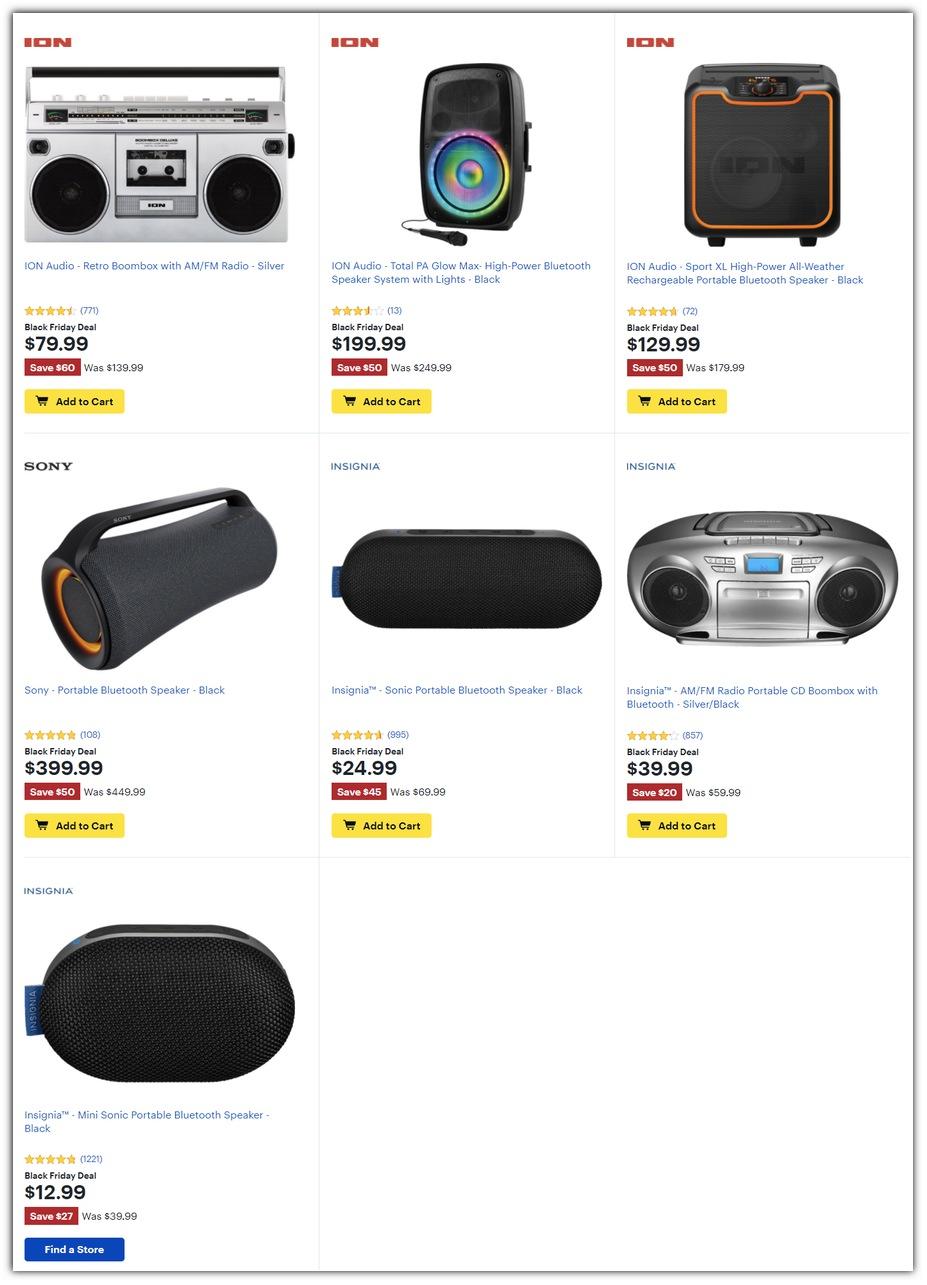Open the 995 reviews for Insignia Sonic
Screen dimensions: 927x1285
pyautogui.click(x=397, y=735)
